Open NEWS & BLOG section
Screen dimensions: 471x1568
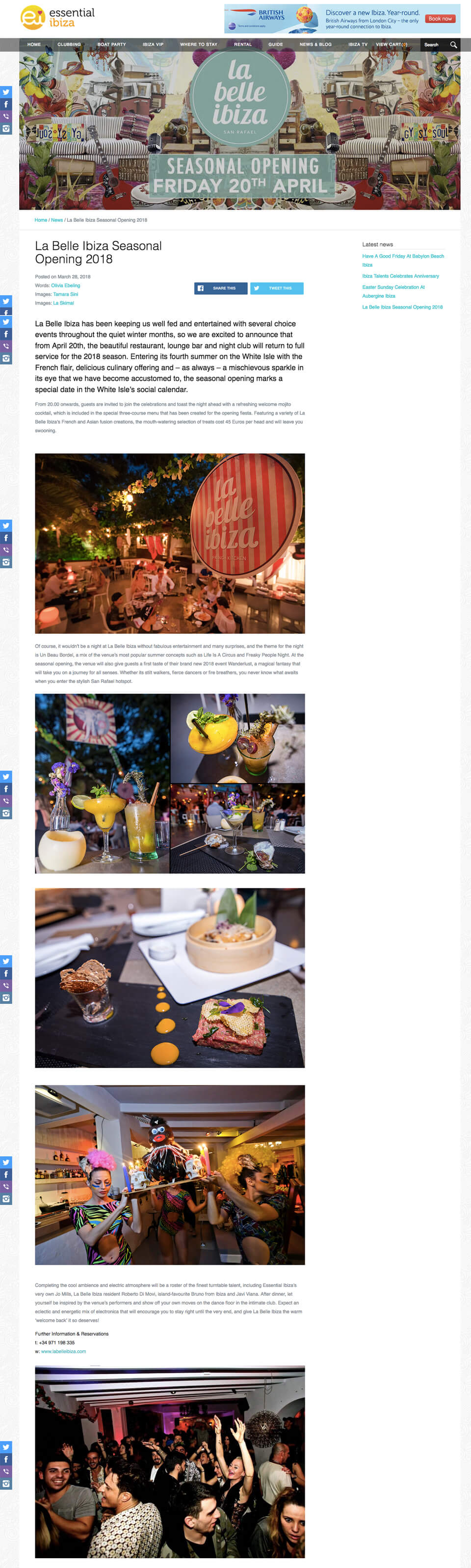[315, 45]
